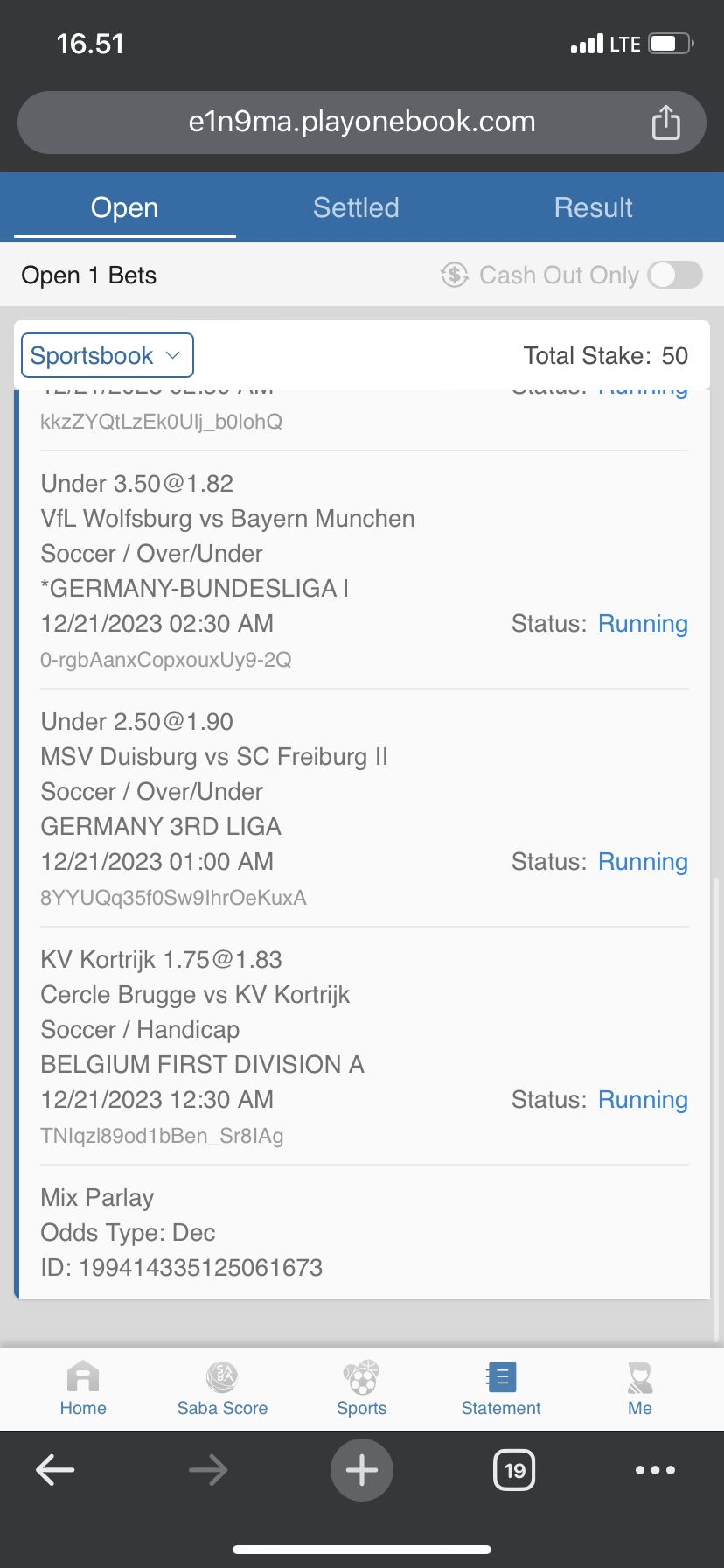
Task: Open a new browser tab
Action: [361, 1470]
